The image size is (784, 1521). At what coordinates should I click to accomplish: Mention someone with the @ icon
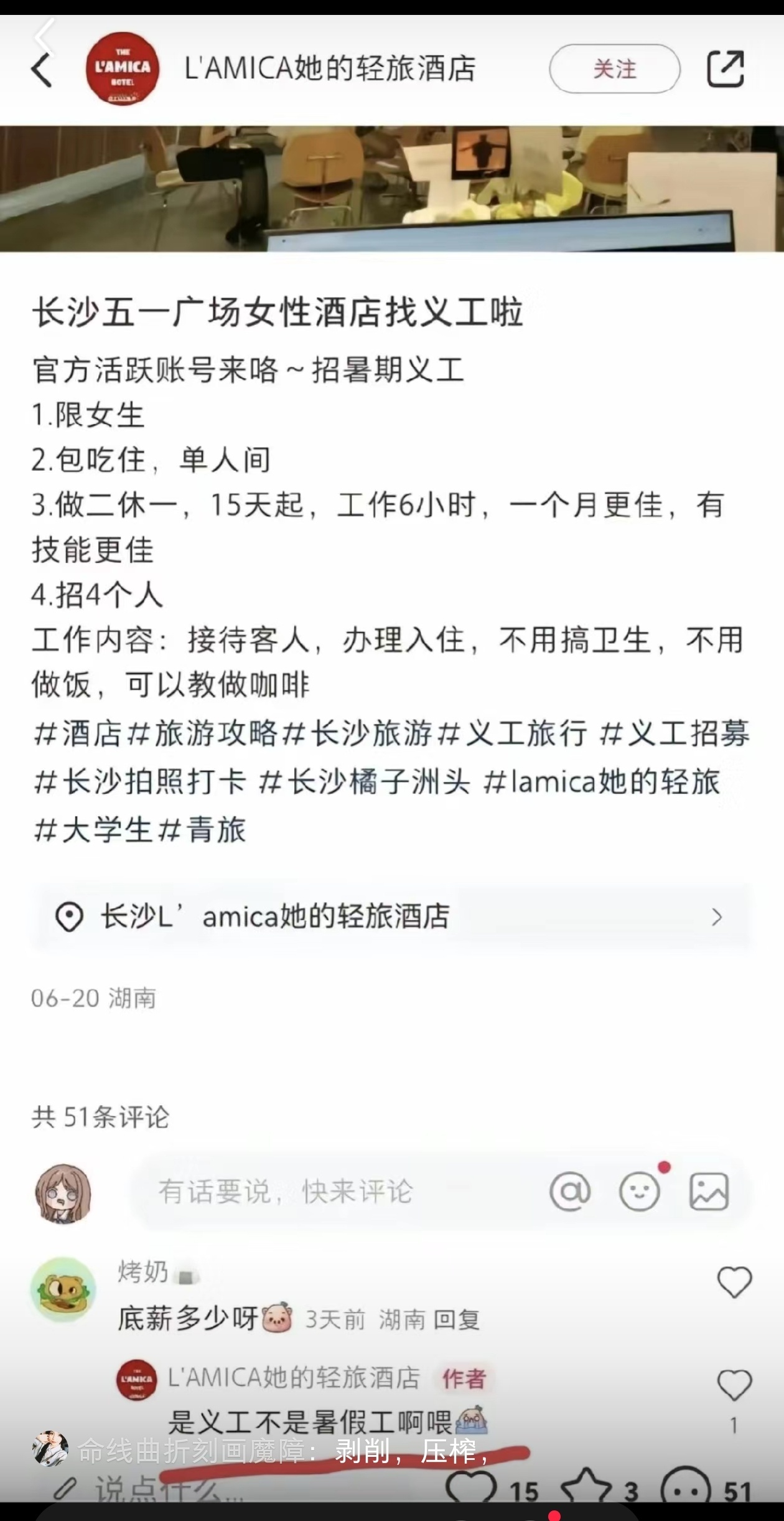570,1192
